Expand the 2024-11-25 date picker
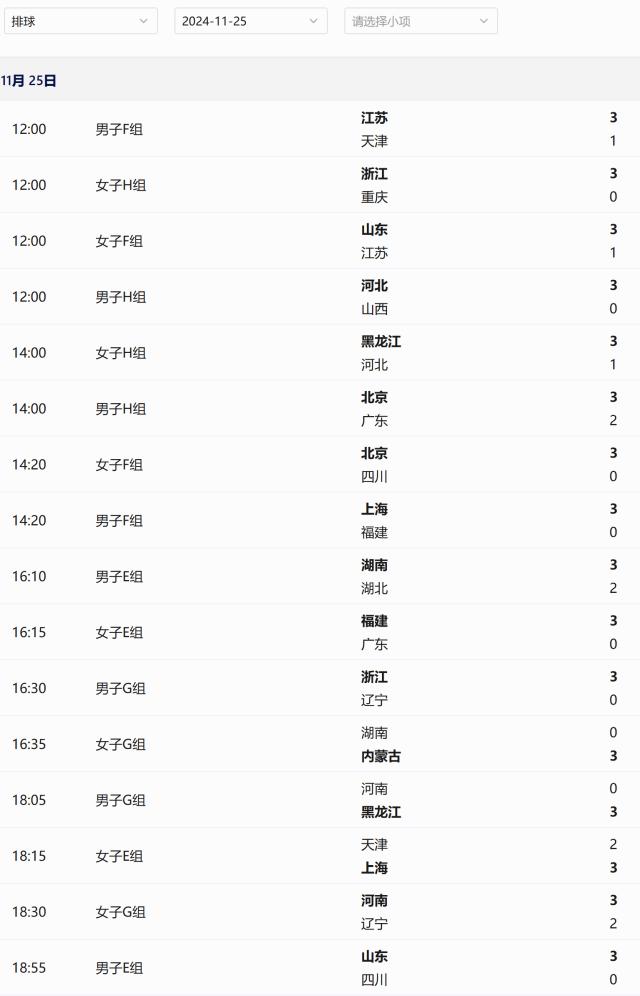Viewport: 640px width, 996px height. pos(250,21)
